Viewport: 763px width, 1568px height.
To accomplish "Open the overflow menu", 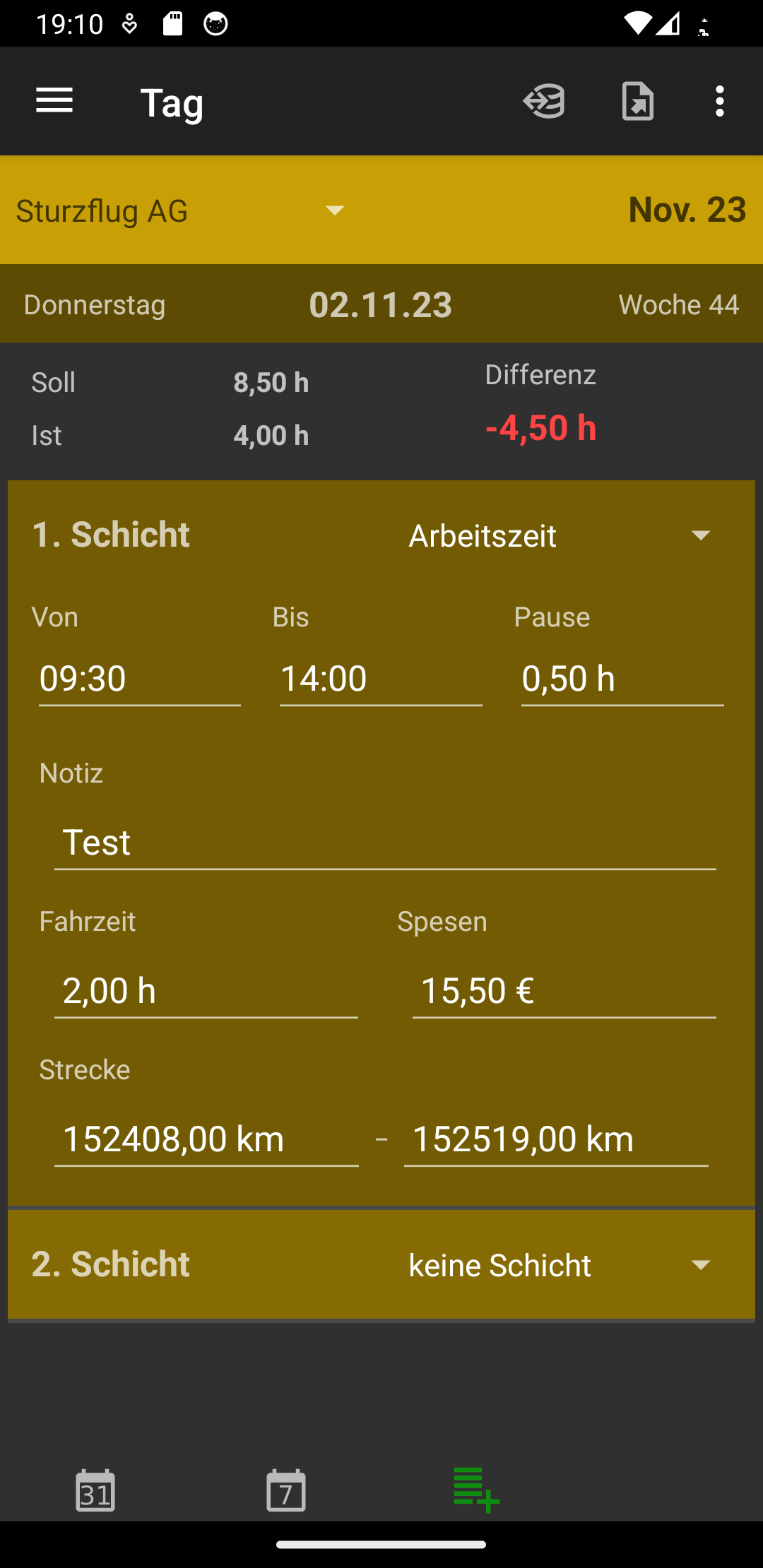I will (719, 101).
